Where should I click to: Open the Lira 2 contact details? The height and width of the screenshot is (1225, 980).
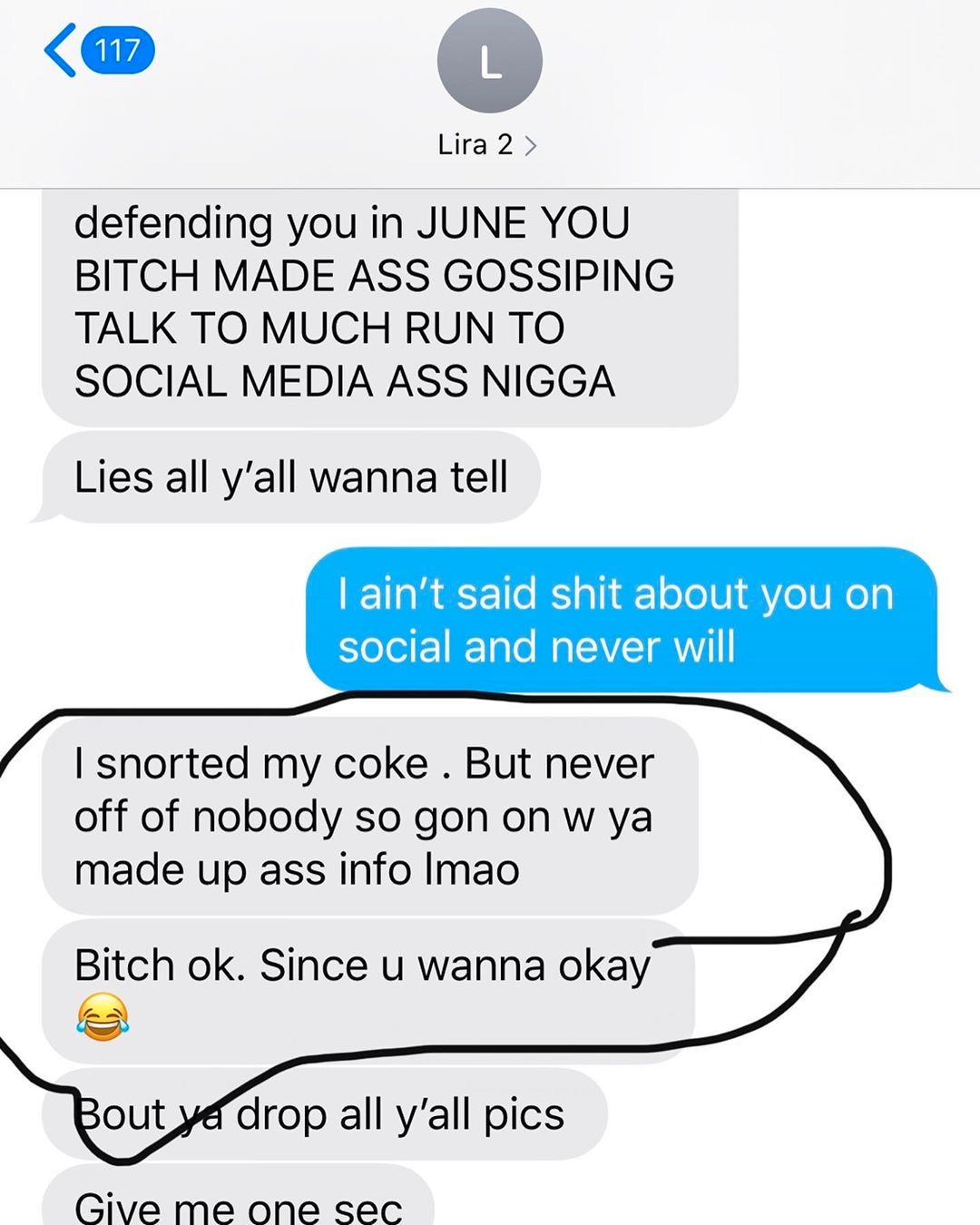487,144
